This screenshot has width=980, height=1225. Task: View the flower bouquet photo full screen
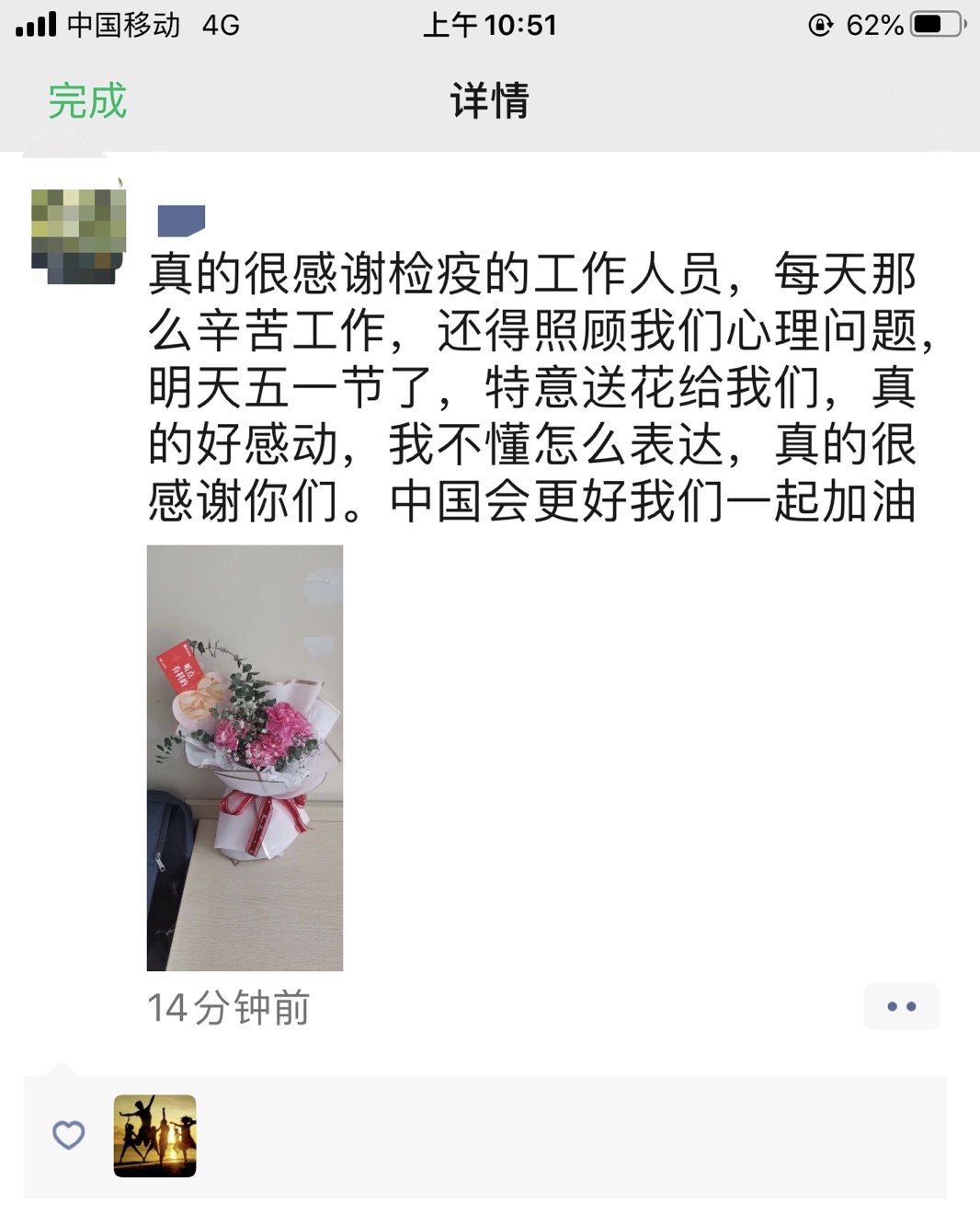click(245, 757)
